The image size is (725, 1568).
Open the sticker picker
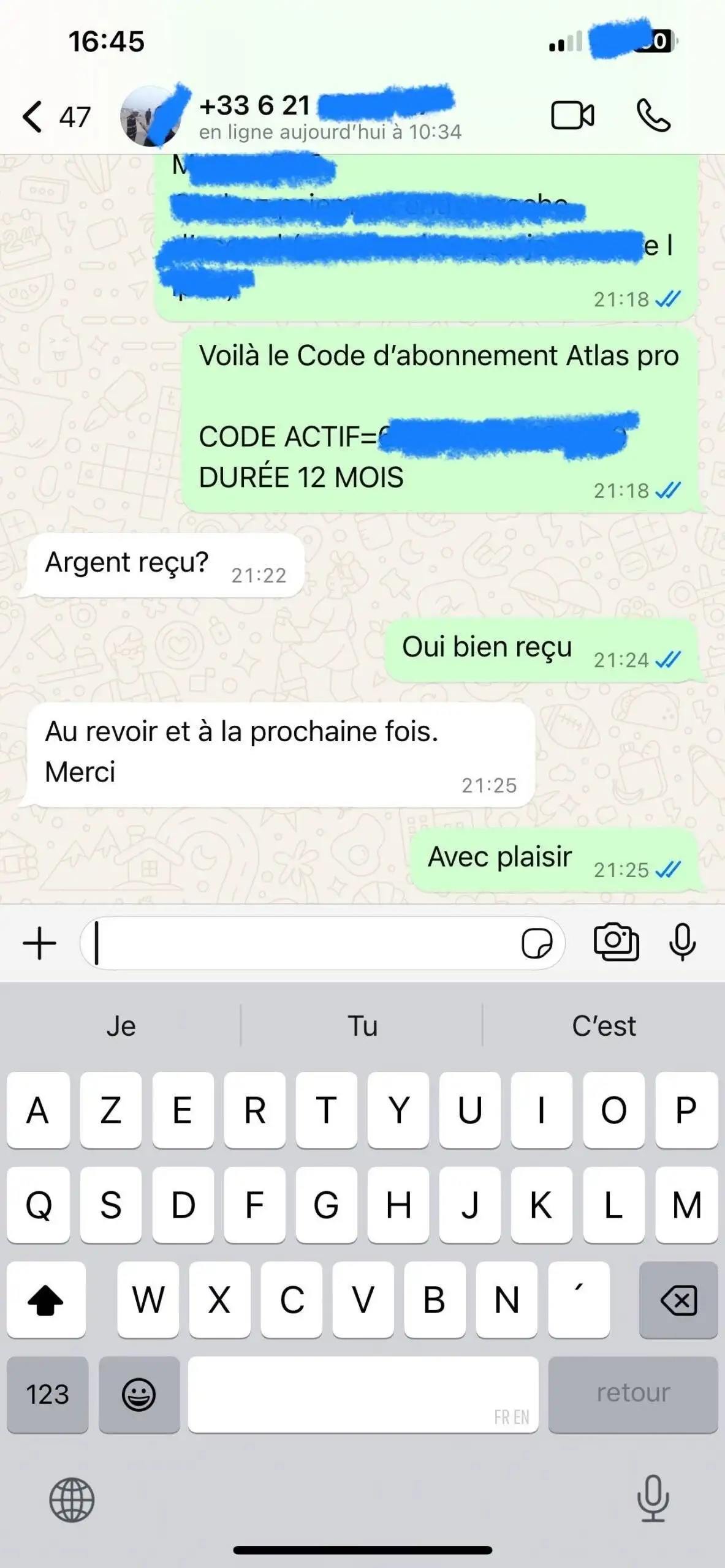tap(537, 943)
